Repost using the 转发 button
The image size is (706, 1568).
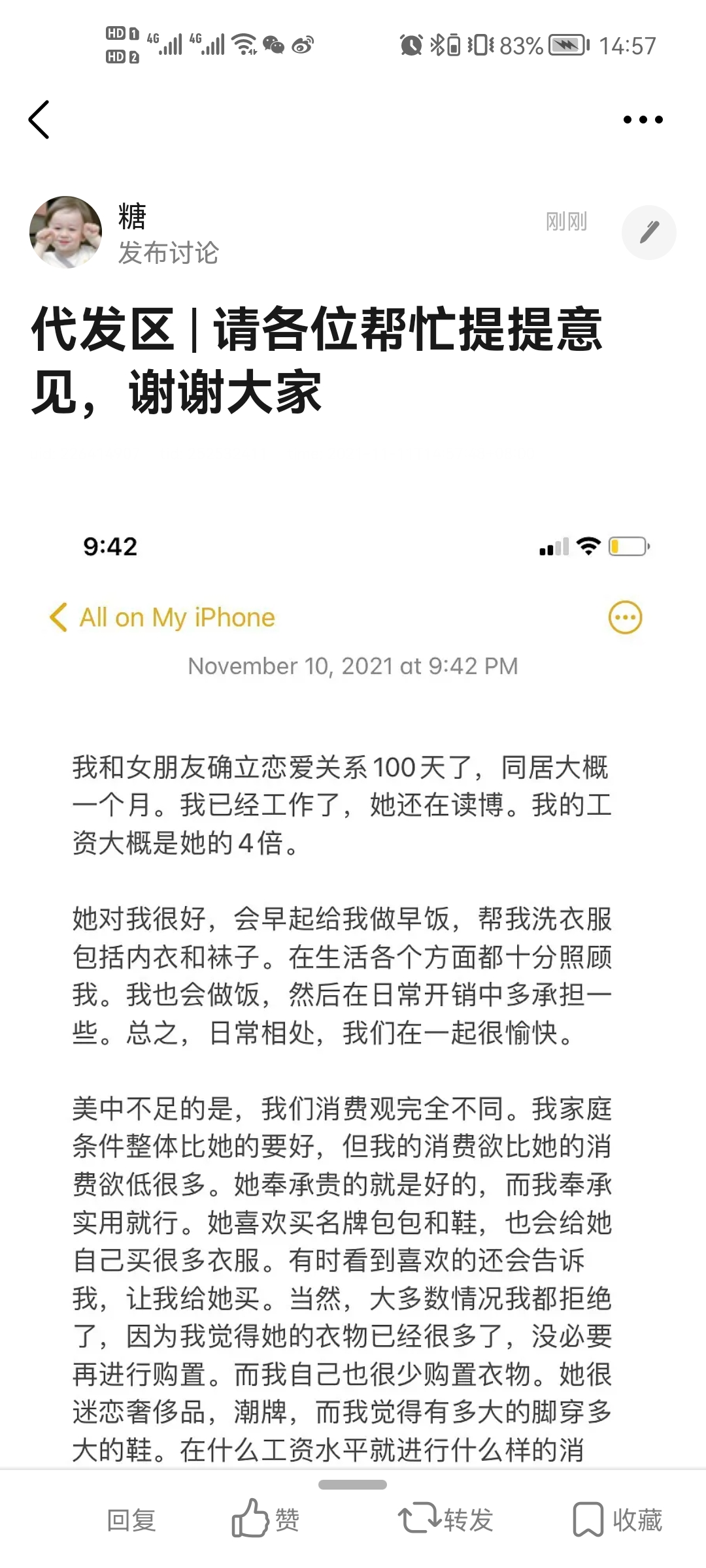[445, 1520]
